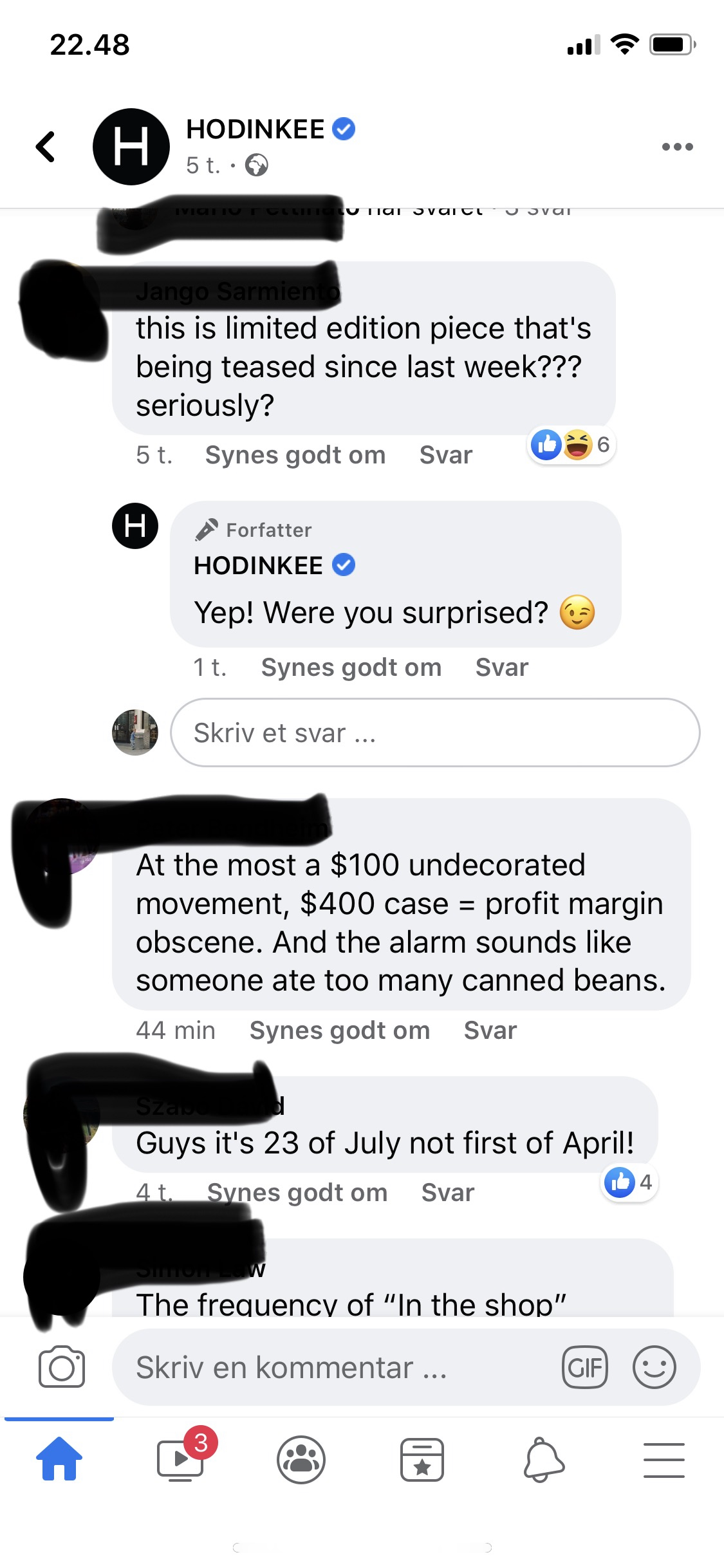Like the "$100 undecorated movement" comment
This screenshot has width=724, height=1568.
tap(339, 1031)
